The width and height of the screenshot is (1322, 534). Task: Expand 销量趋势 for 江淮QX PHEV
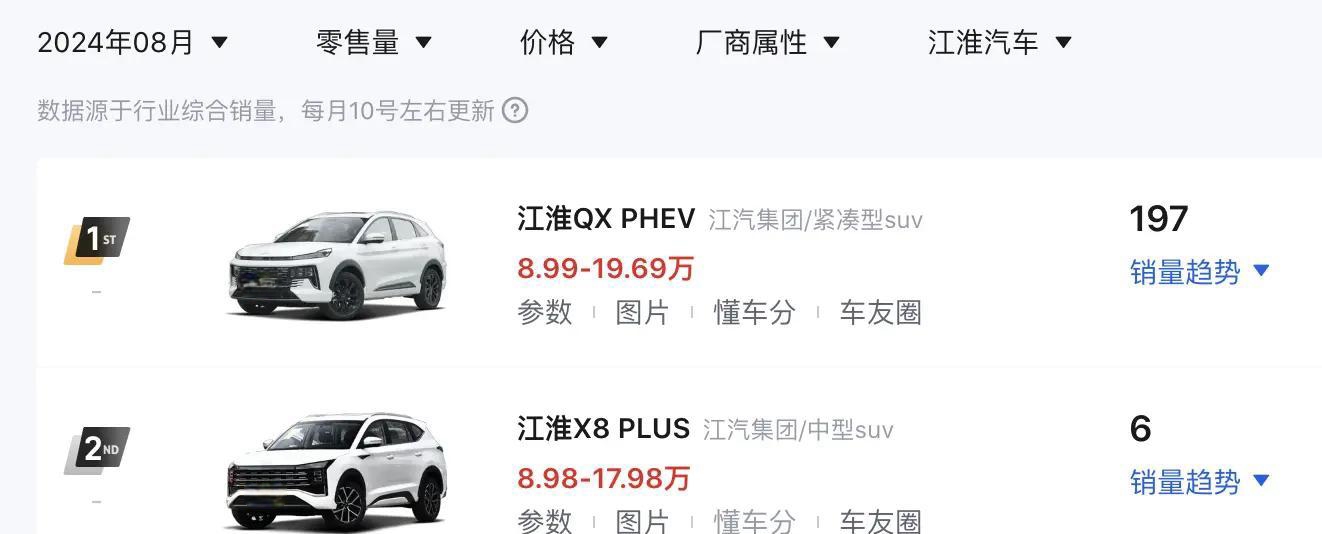point(1198,271)
